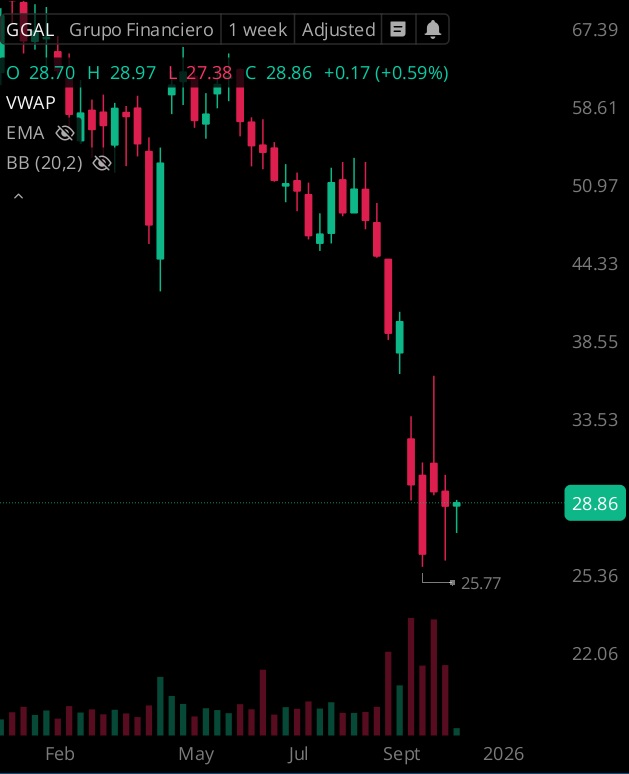
Task: Open the Adjusted price setting
Action: [338, 30]
